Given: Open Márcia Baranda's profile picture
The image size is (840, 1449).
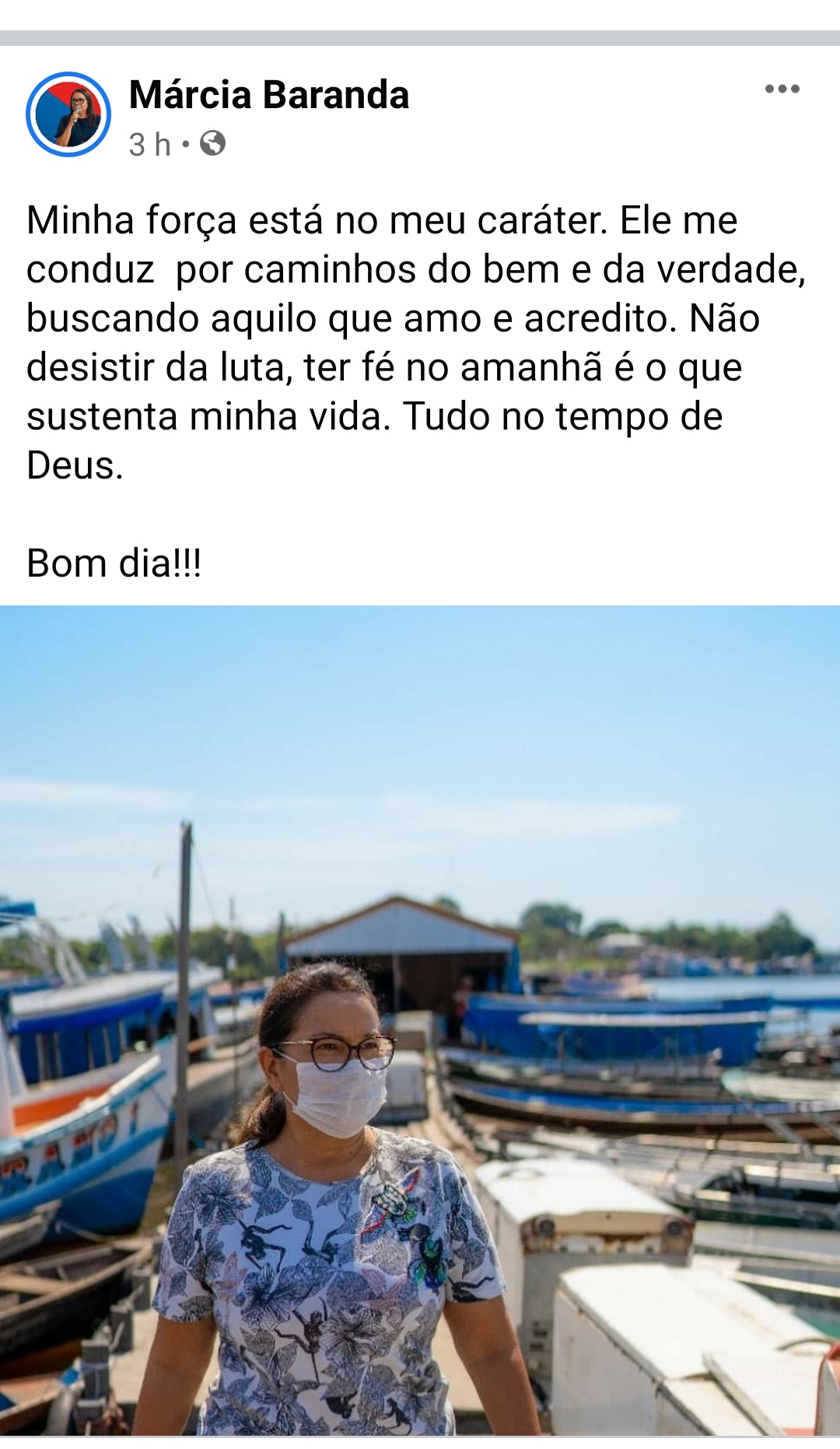Looking at the screenshot, I should [68, 114].
